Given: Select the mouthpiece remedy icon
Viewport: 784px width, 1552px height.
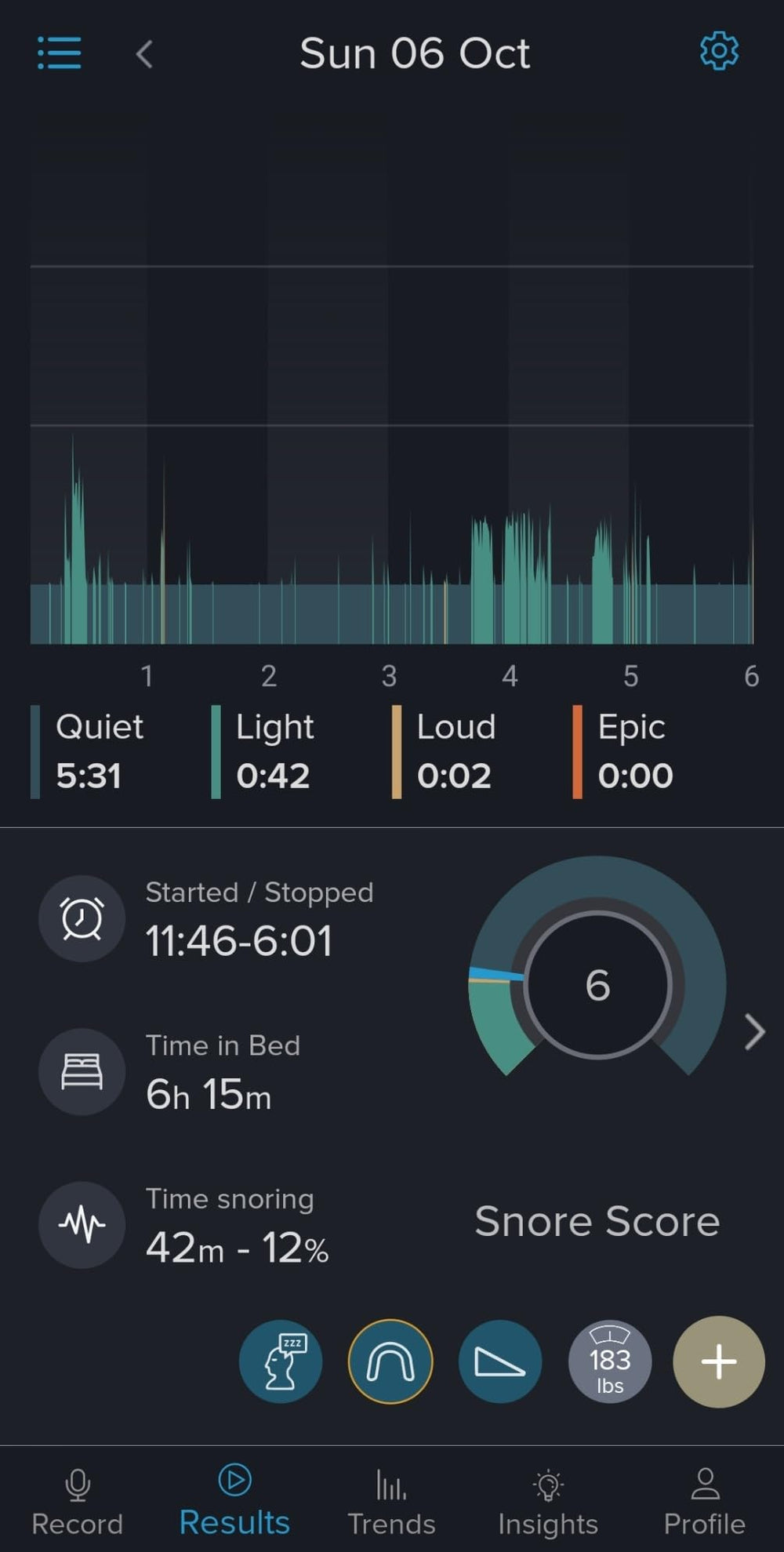Looking at the screenshot, I should pyautogui.click(x=390, y=1361).
